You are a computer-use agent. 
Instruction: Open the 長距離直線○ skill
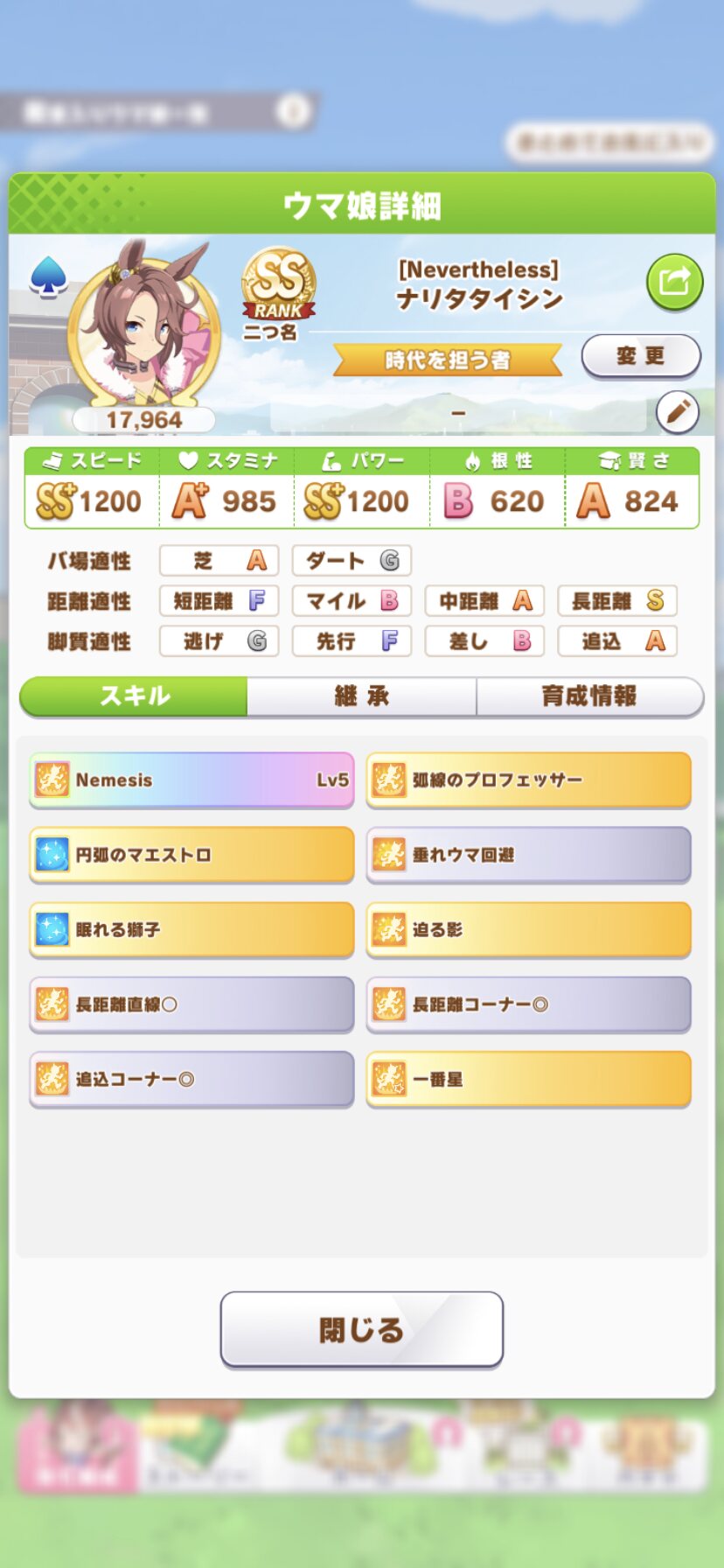click(191, 1004)
